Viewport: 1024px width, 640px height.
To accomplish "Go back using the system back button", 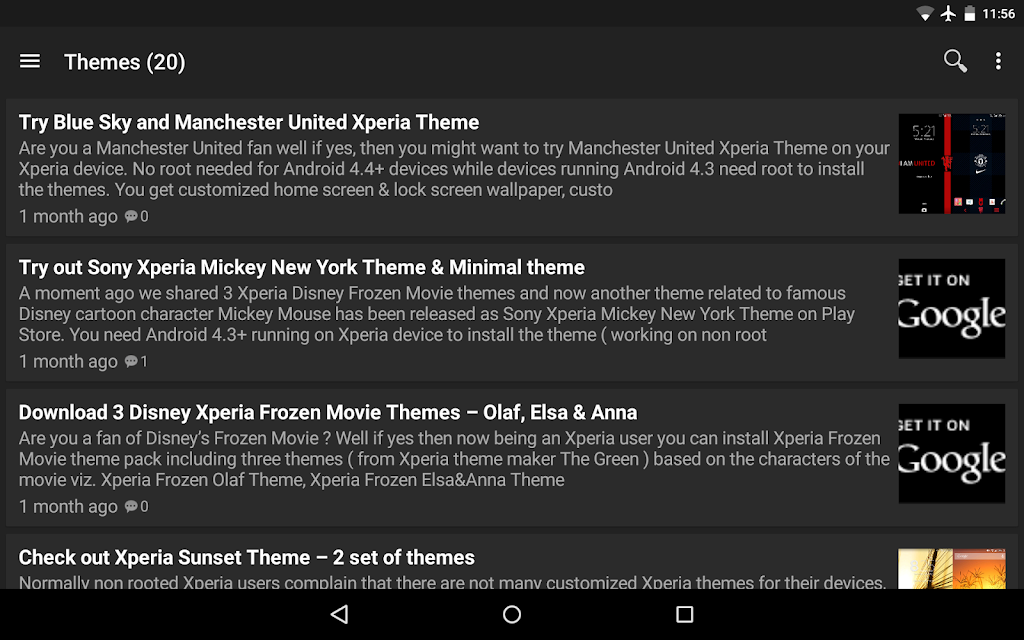I will point(340,614).
